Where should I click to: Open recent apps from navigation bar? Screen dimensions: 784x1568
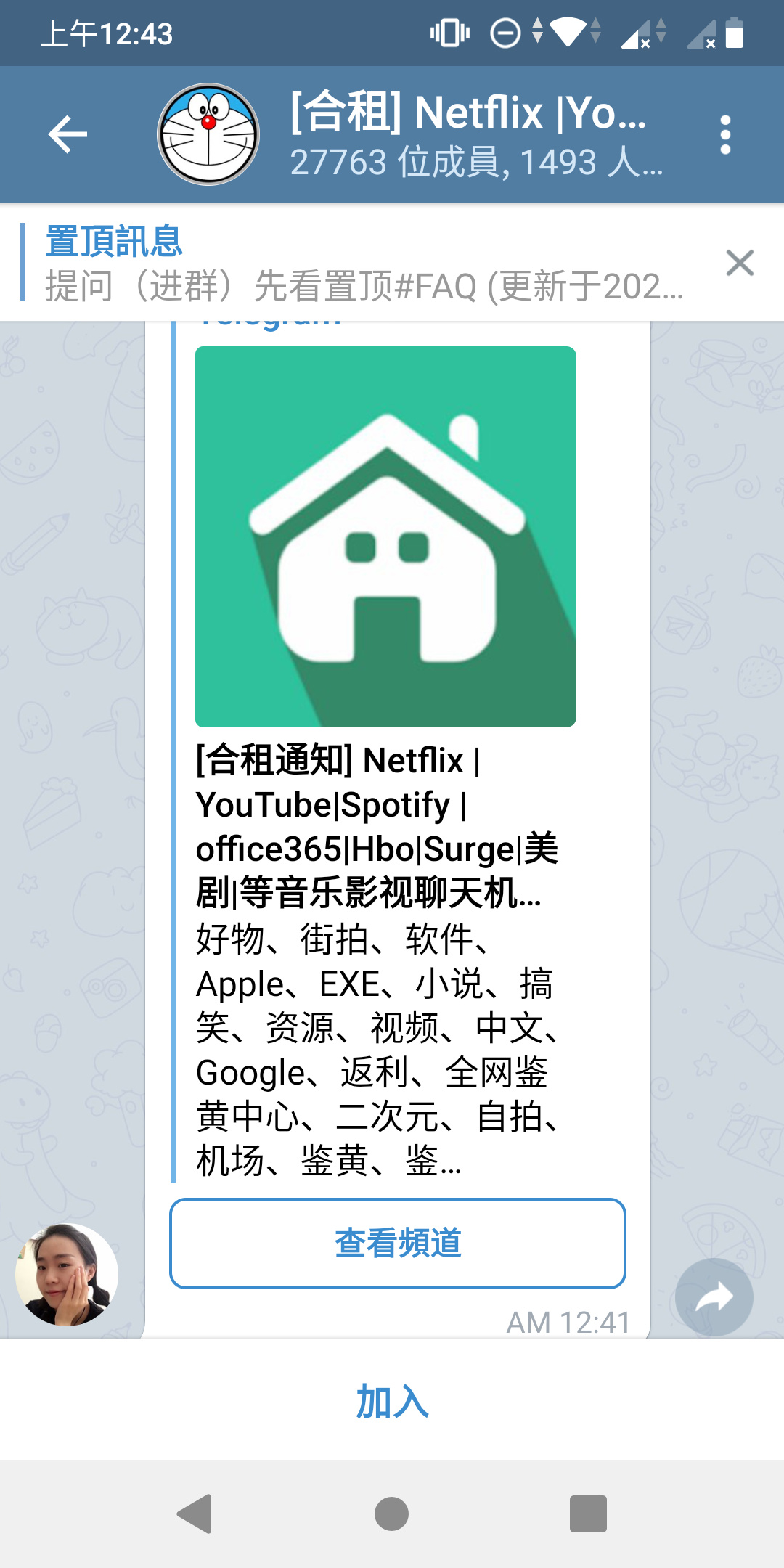(588, 1514)
